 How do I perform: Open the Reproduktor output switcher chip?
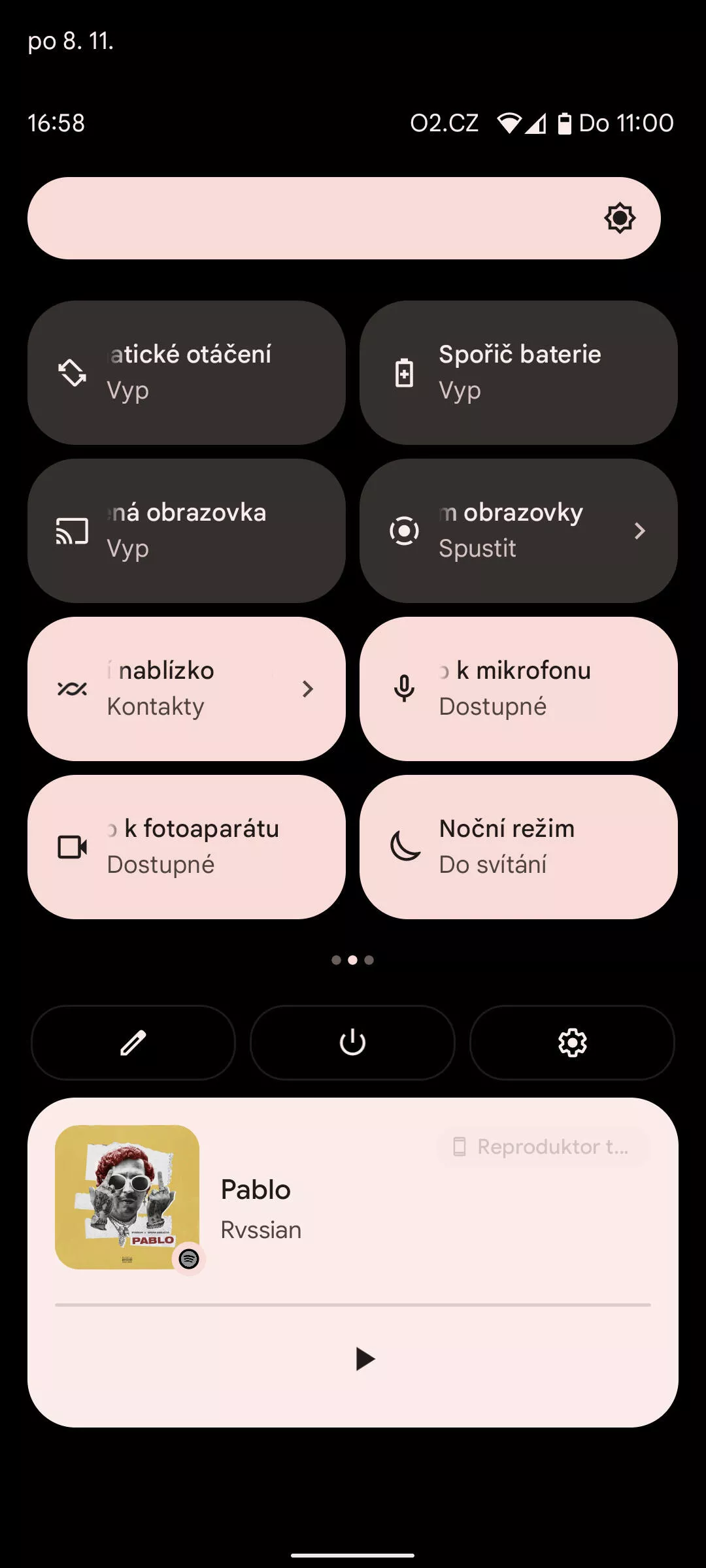pos(543,1147)
